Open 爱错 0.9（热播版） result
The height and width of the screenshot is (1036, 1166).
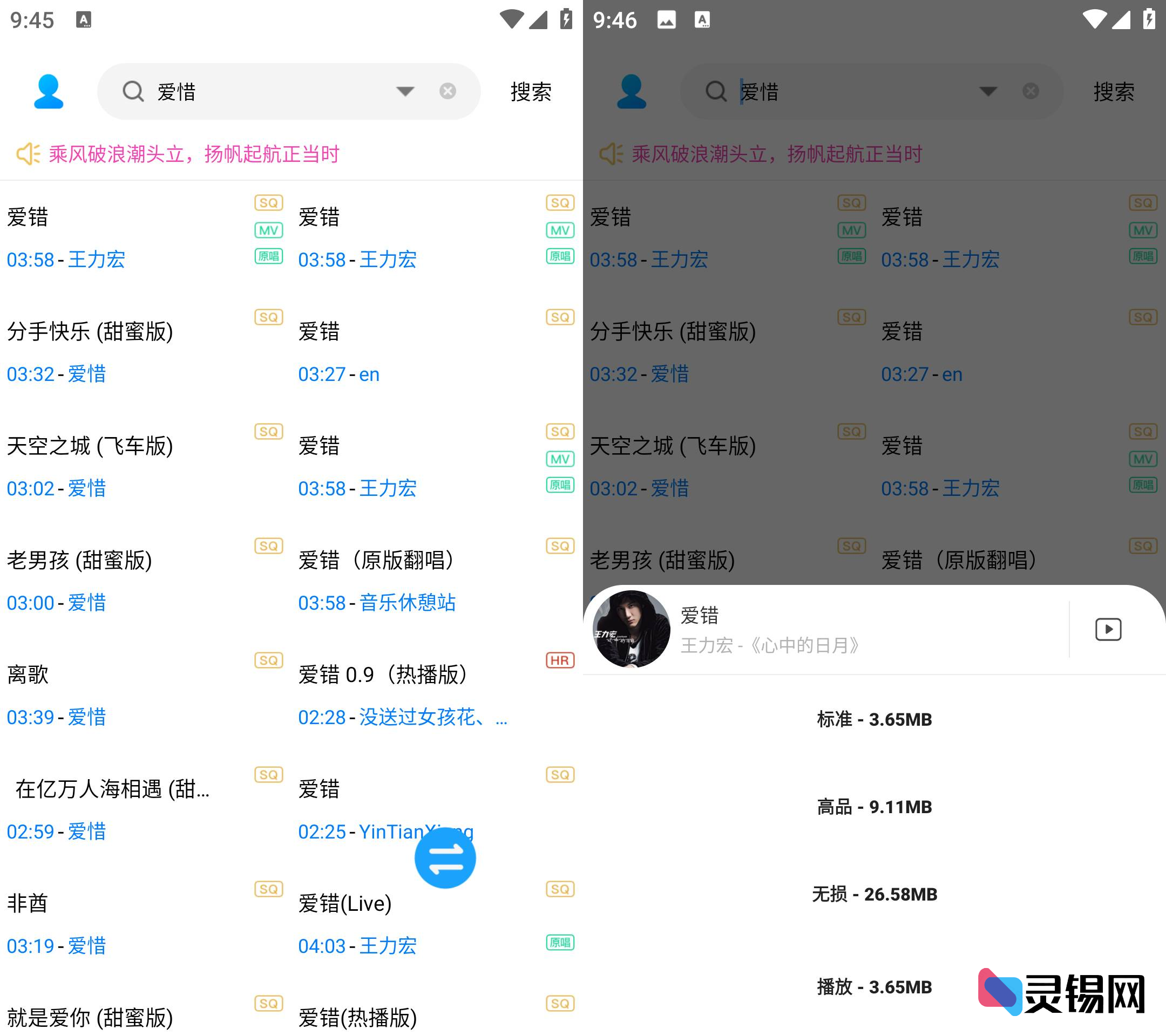tap(399, 694)
